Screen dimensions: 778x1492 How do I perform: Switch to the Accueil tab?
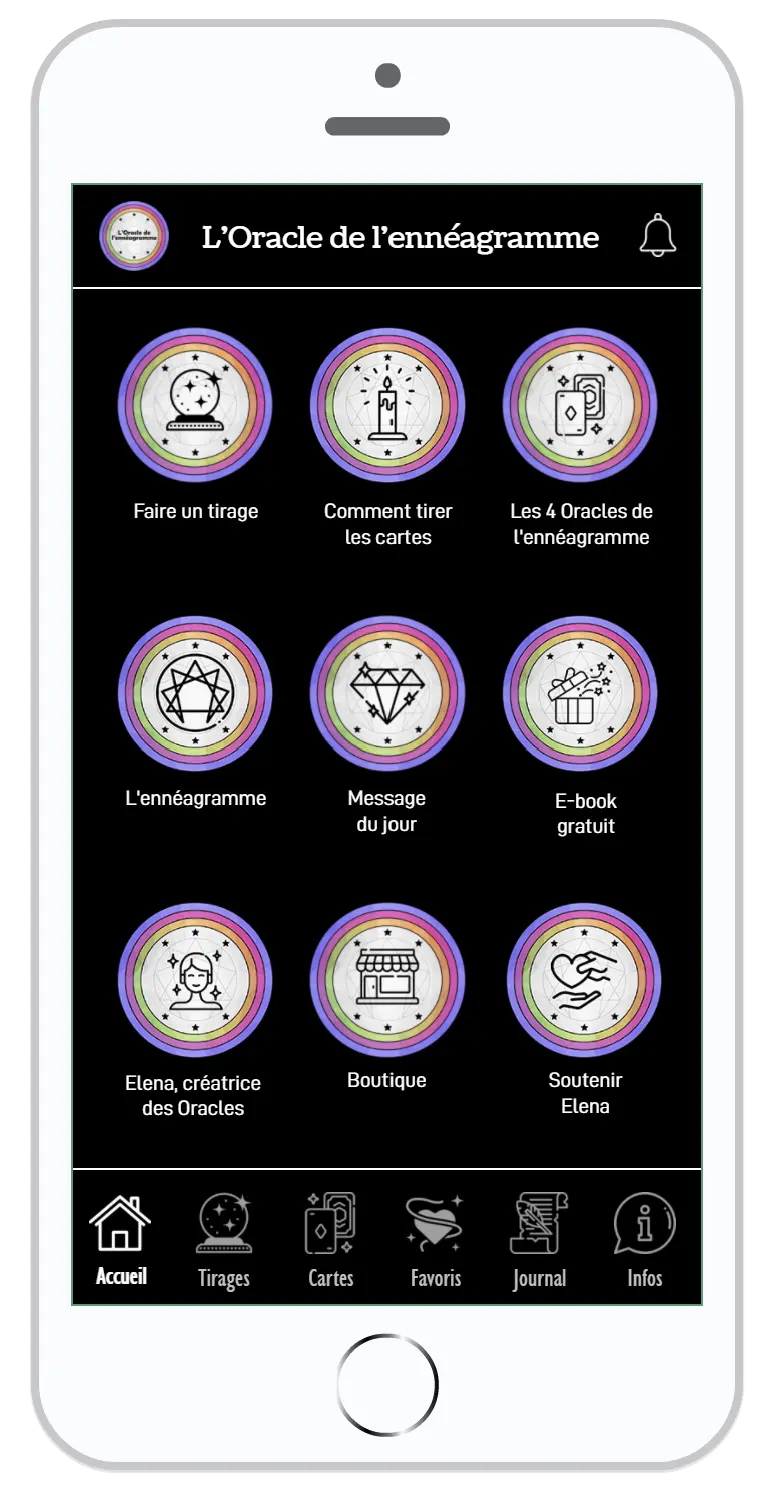tap(121, 1240)
